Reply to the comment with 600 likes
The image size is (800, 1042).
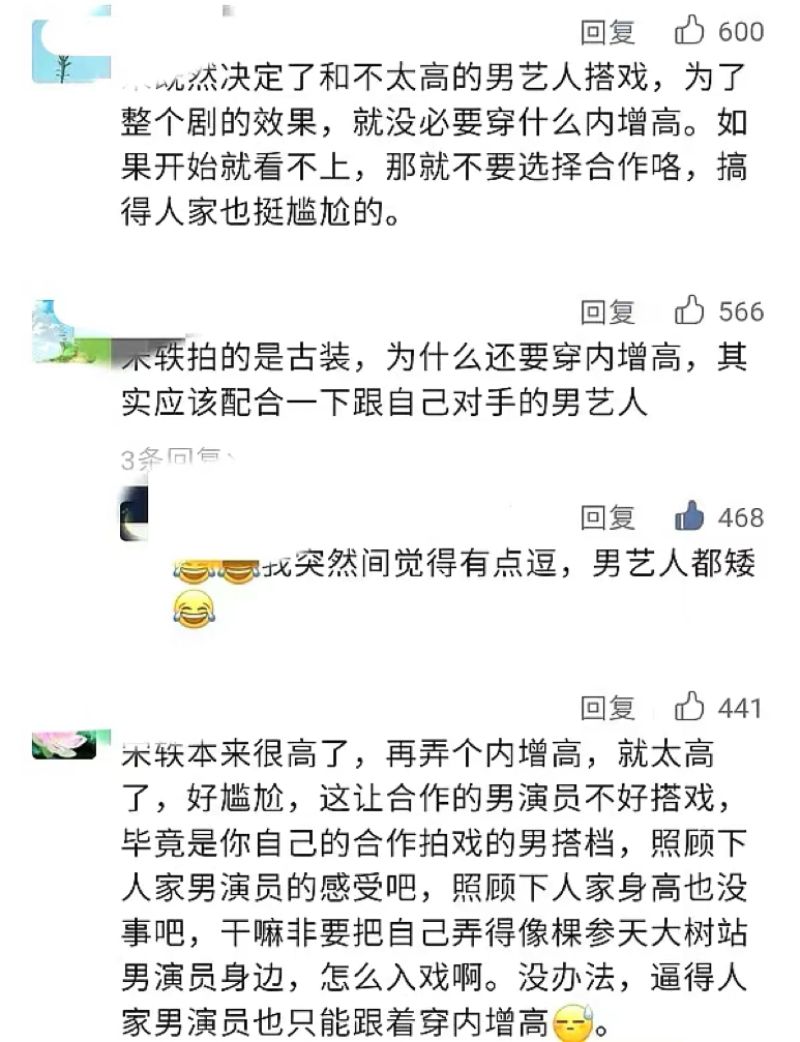[608, 32]
